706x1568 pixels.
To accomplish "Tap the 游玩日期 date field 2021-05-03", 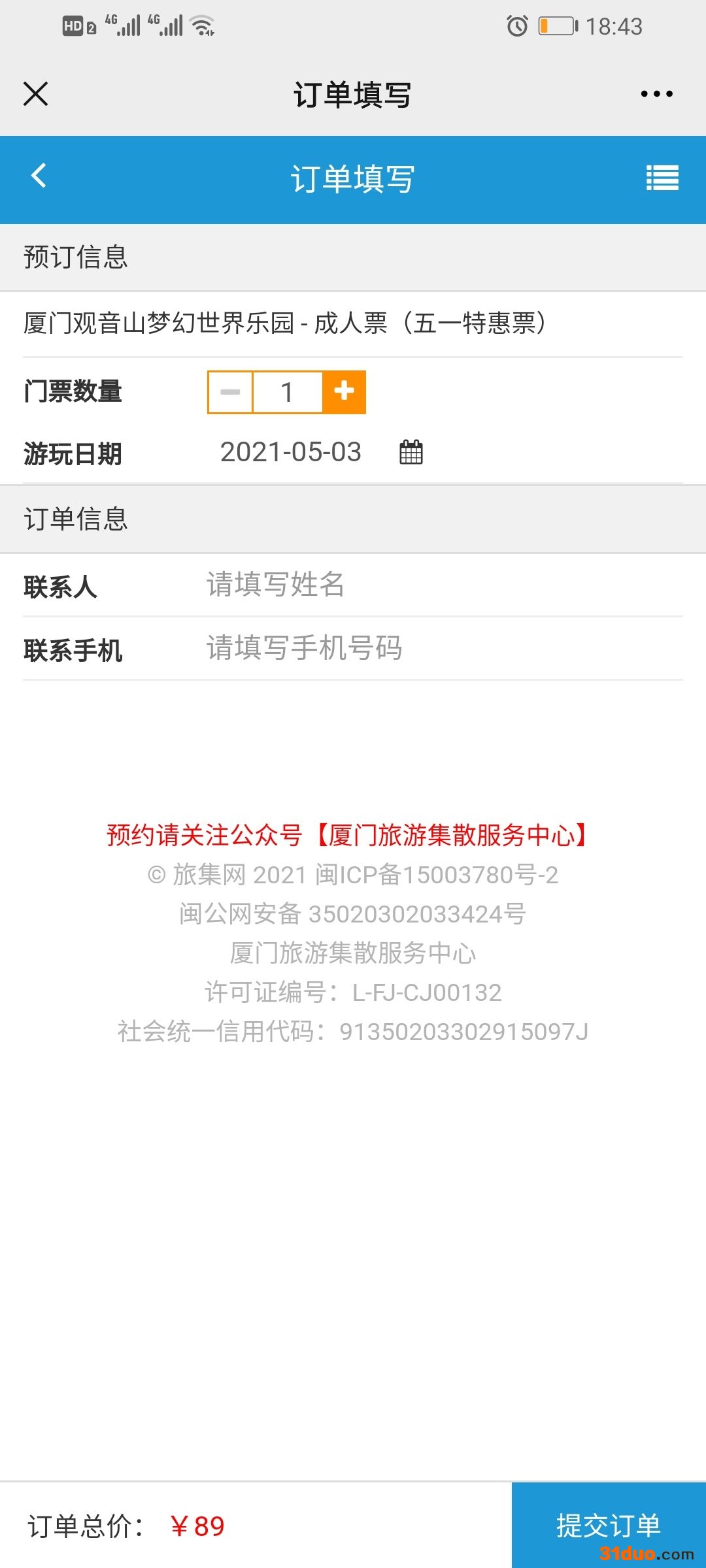I will pos(291,452).
